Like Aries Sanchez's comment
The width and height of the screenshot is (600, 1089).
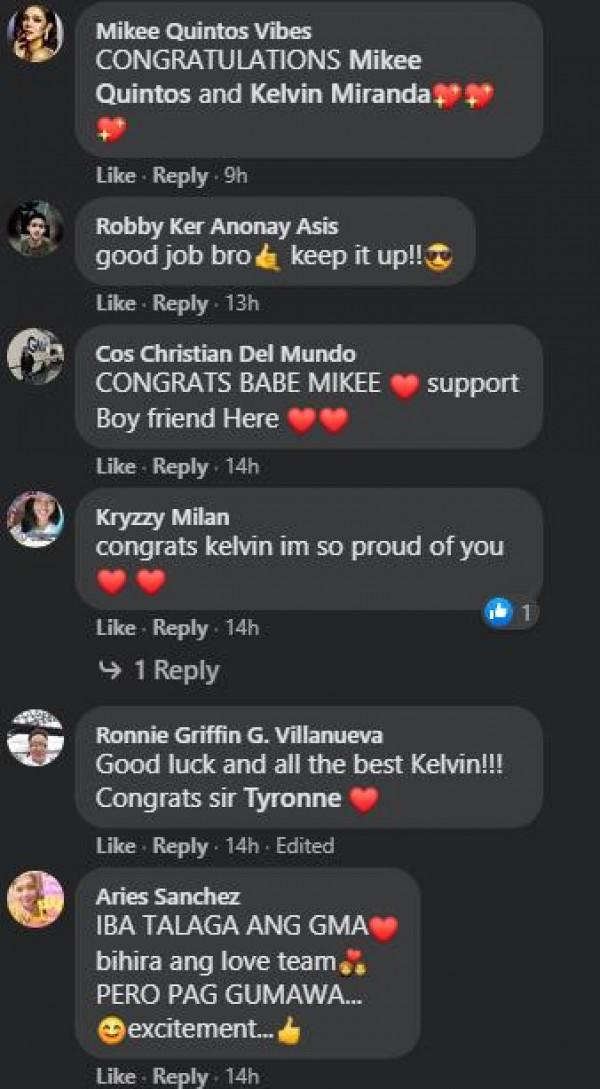(x=115, y=1077)
